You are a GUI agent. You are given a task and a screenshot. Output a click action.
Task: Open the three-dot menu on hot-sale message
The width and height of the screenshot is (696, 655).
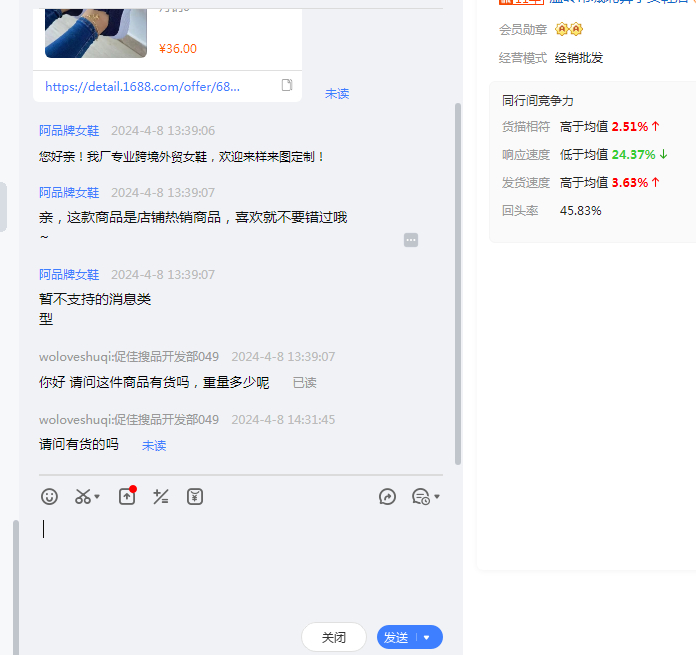[x=411, y=240]
